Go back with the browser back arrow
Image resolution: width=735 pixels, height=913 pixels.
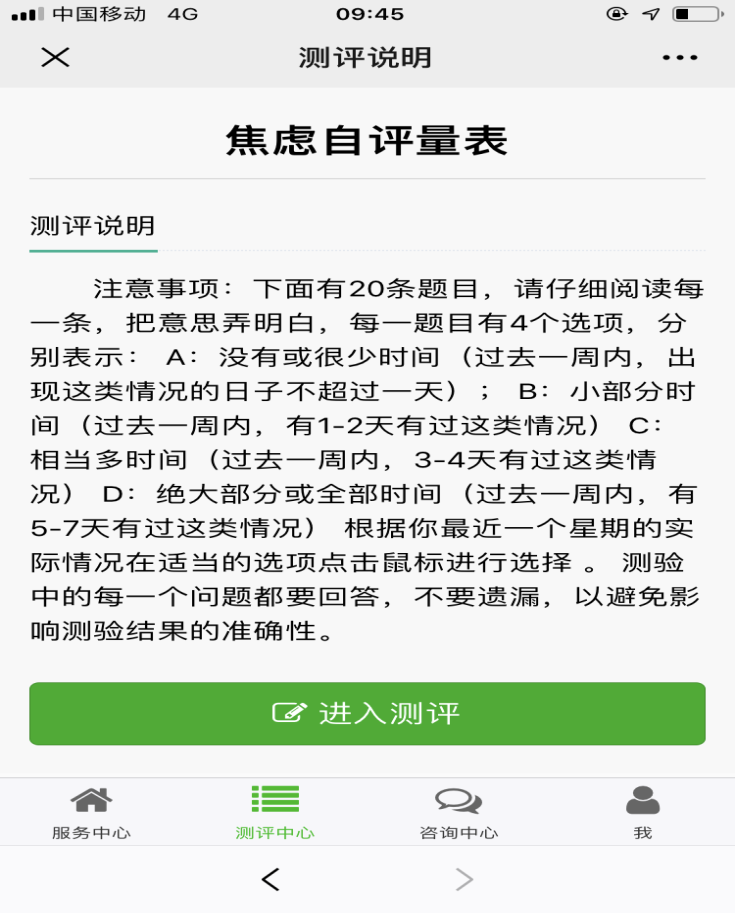[270, 879]
